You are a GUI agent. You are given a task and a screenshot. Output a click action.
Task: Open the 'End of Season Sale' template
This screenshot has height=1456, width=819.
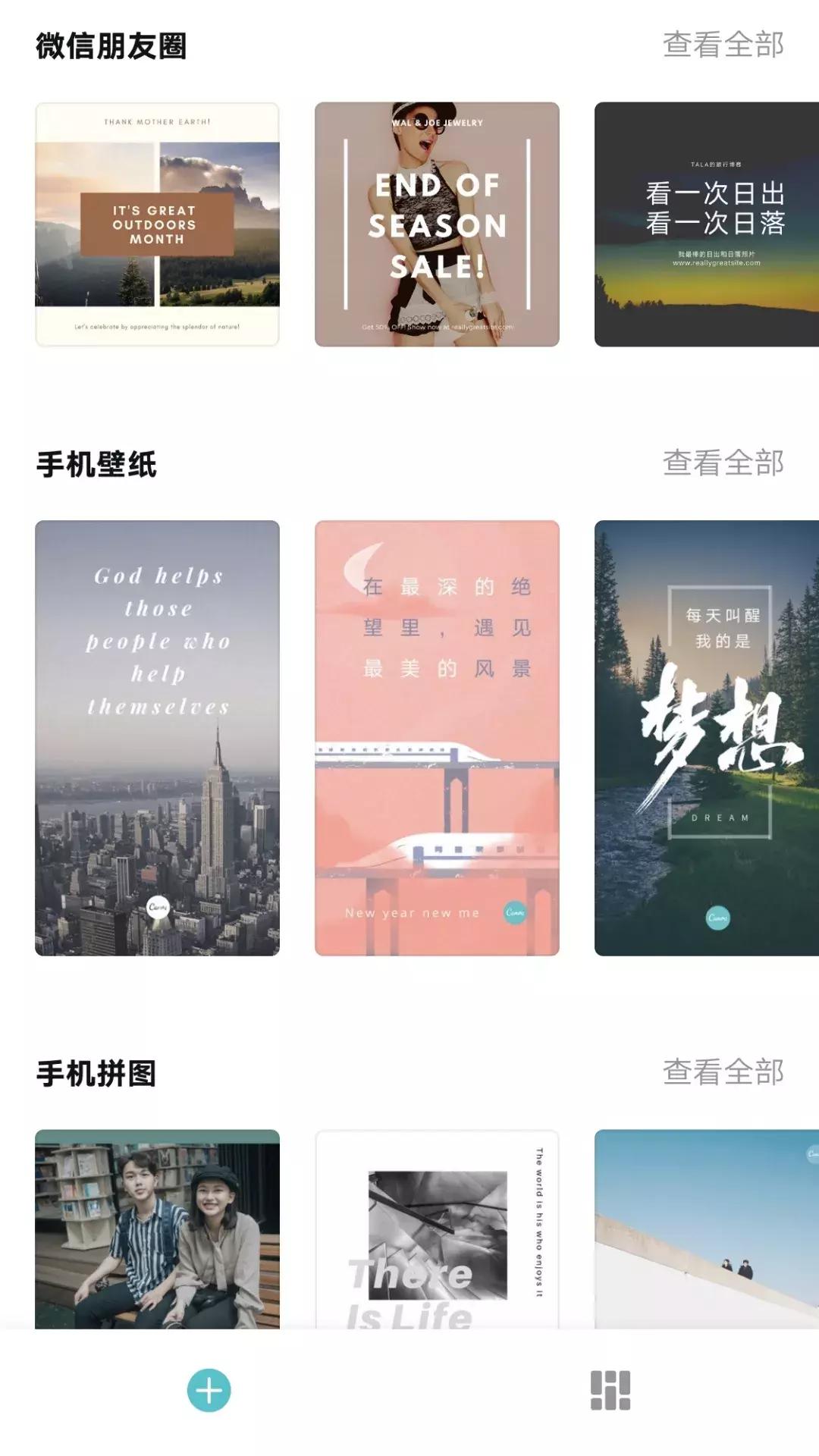click(x=436, y=224)
